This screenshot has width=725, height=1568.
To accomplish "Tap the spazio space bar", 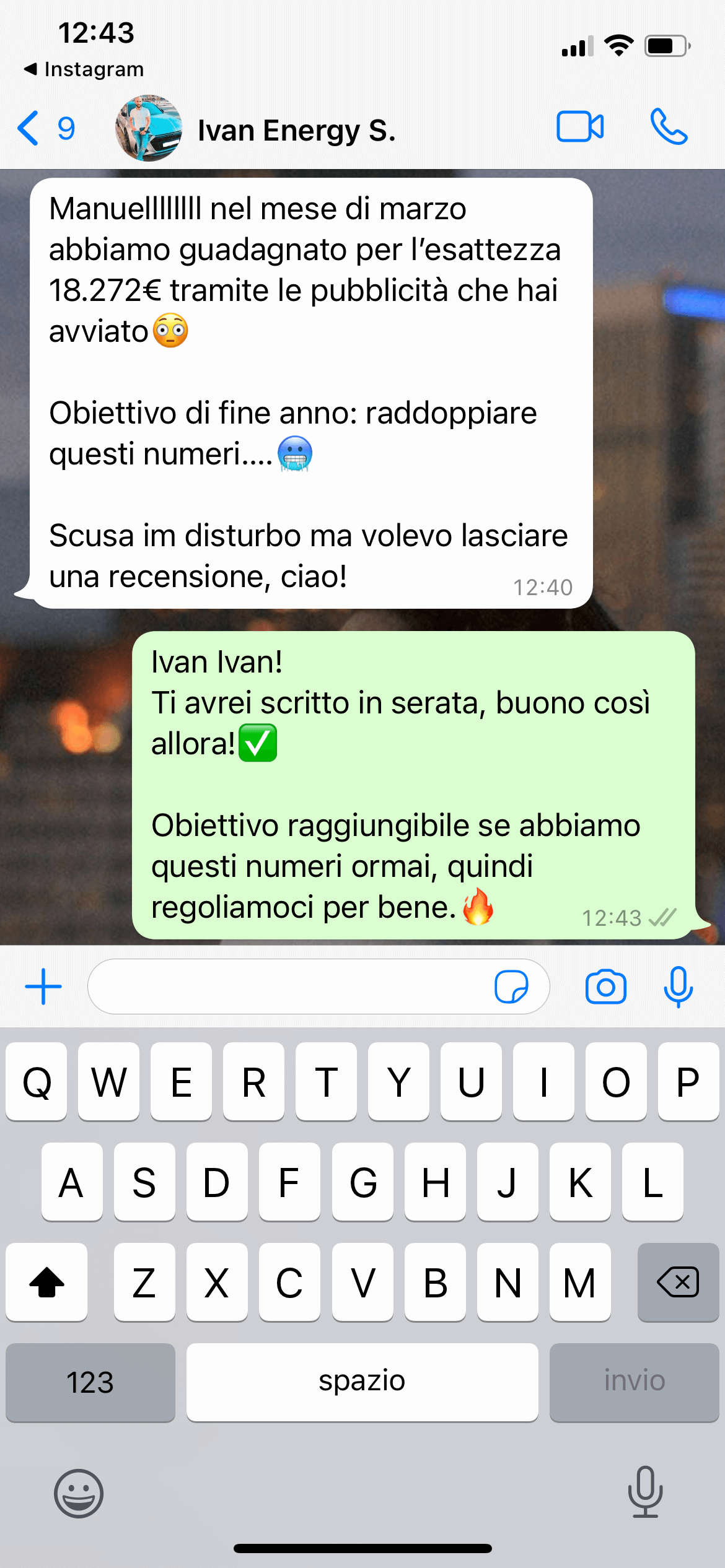I will point(362,1382).
